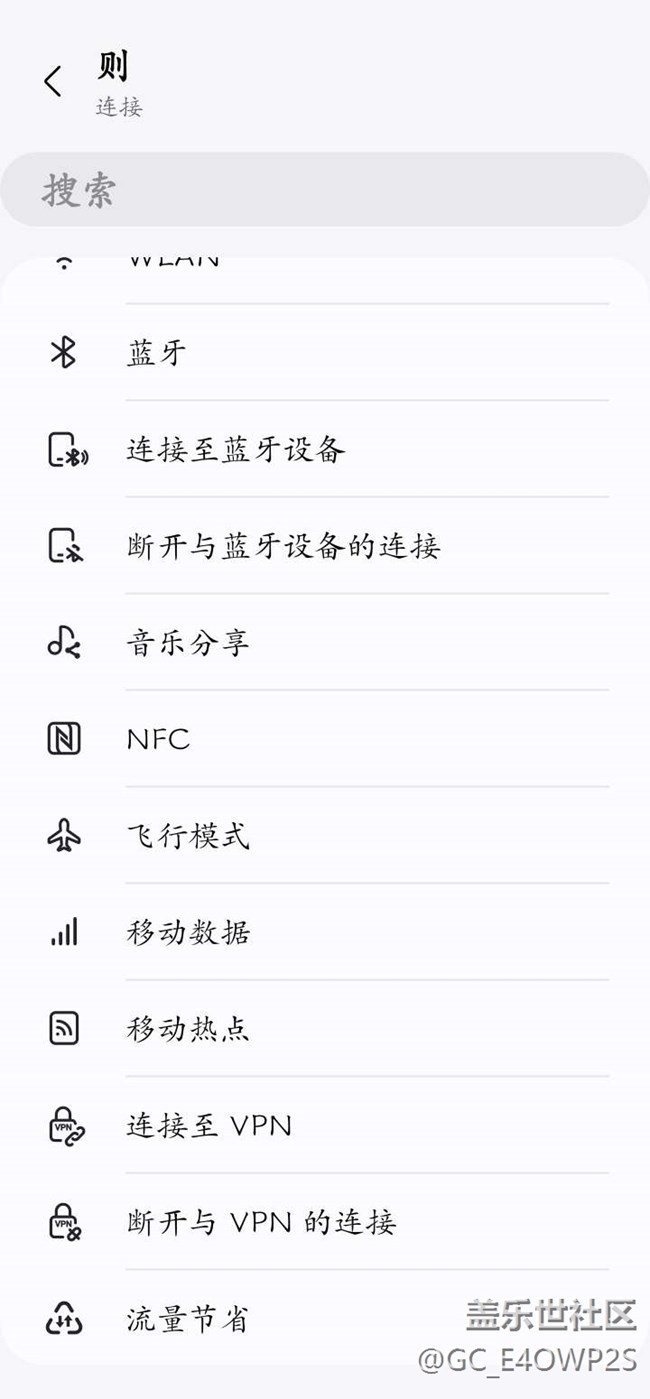Select 断开与蓝牙设备的连接

pos(324,546)
